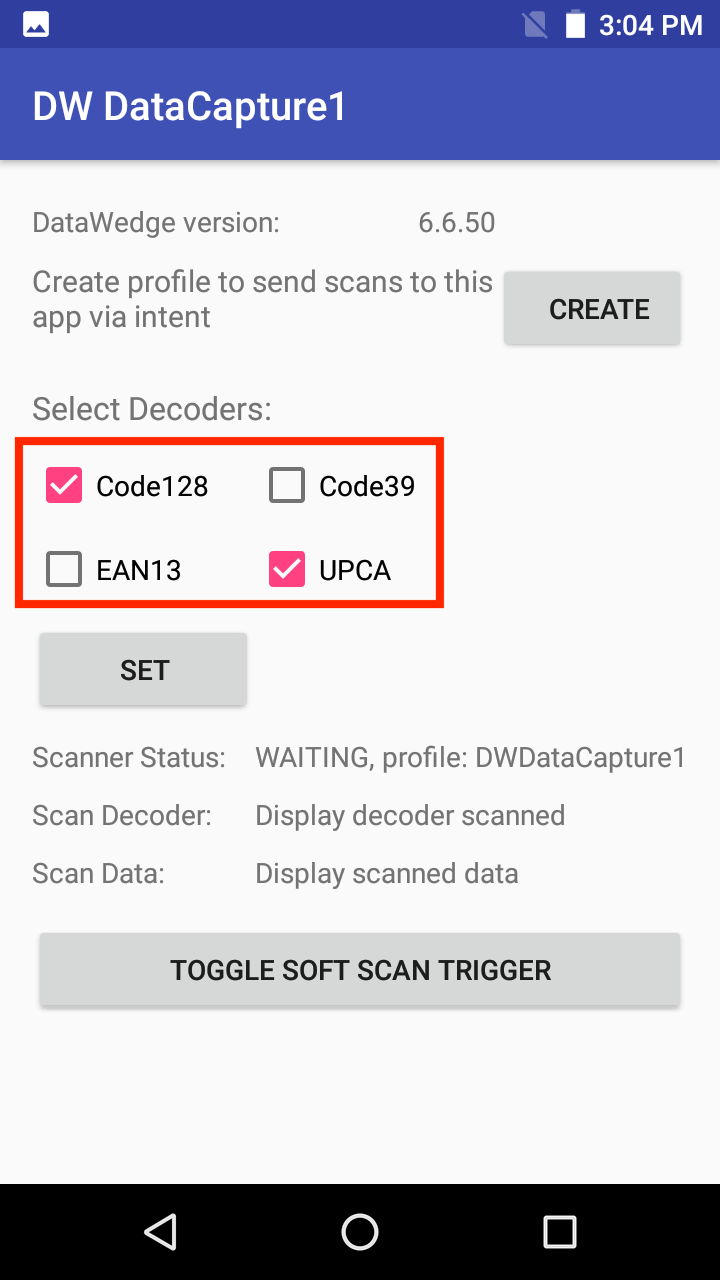This screenshot has width=720, height=1280.
Task: Open the recent apps view
Action: click(559, 1232)
